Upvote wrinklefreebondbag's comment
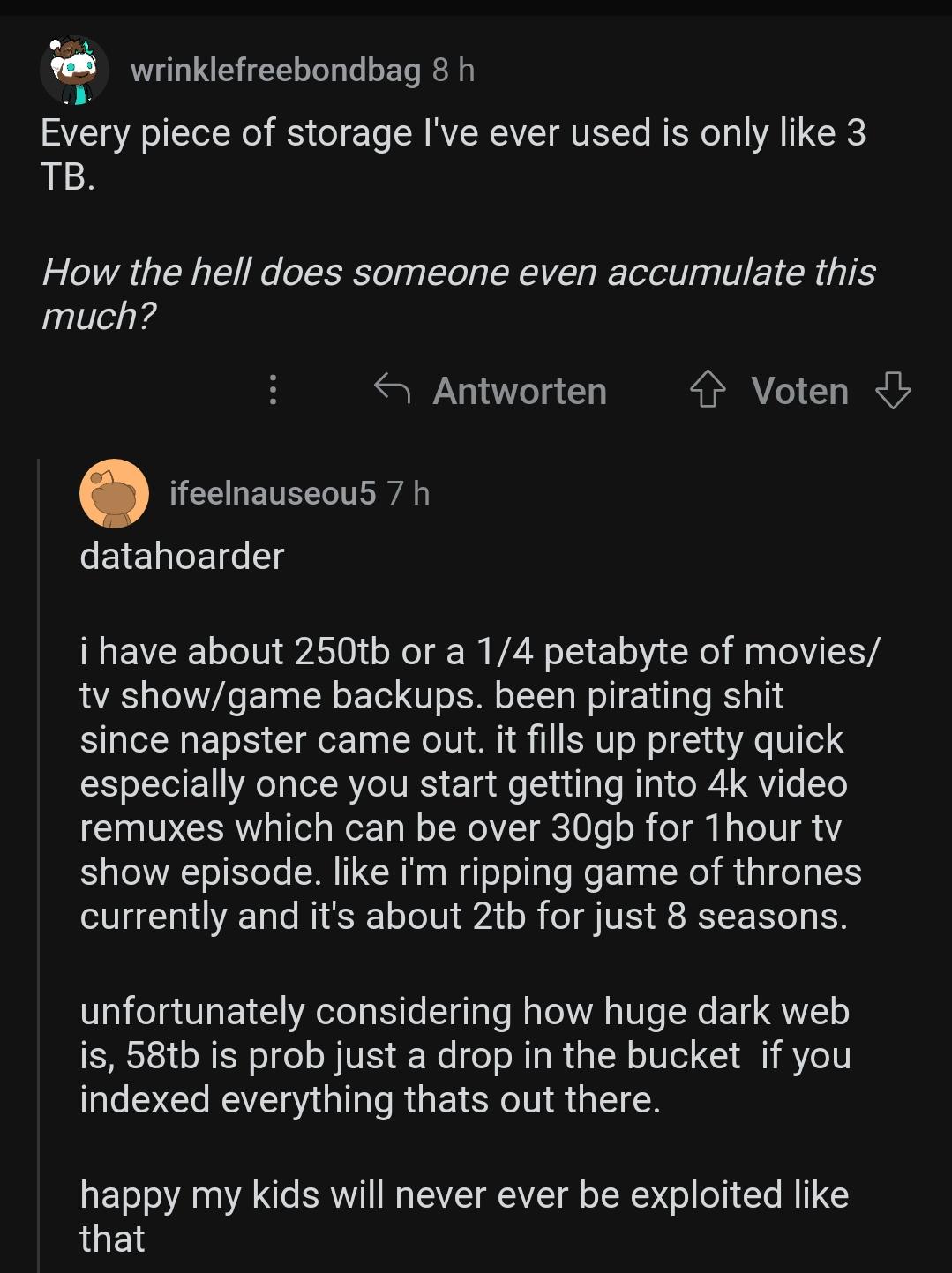This screenshot has height=1273, width=952. (x=707, y=390)
